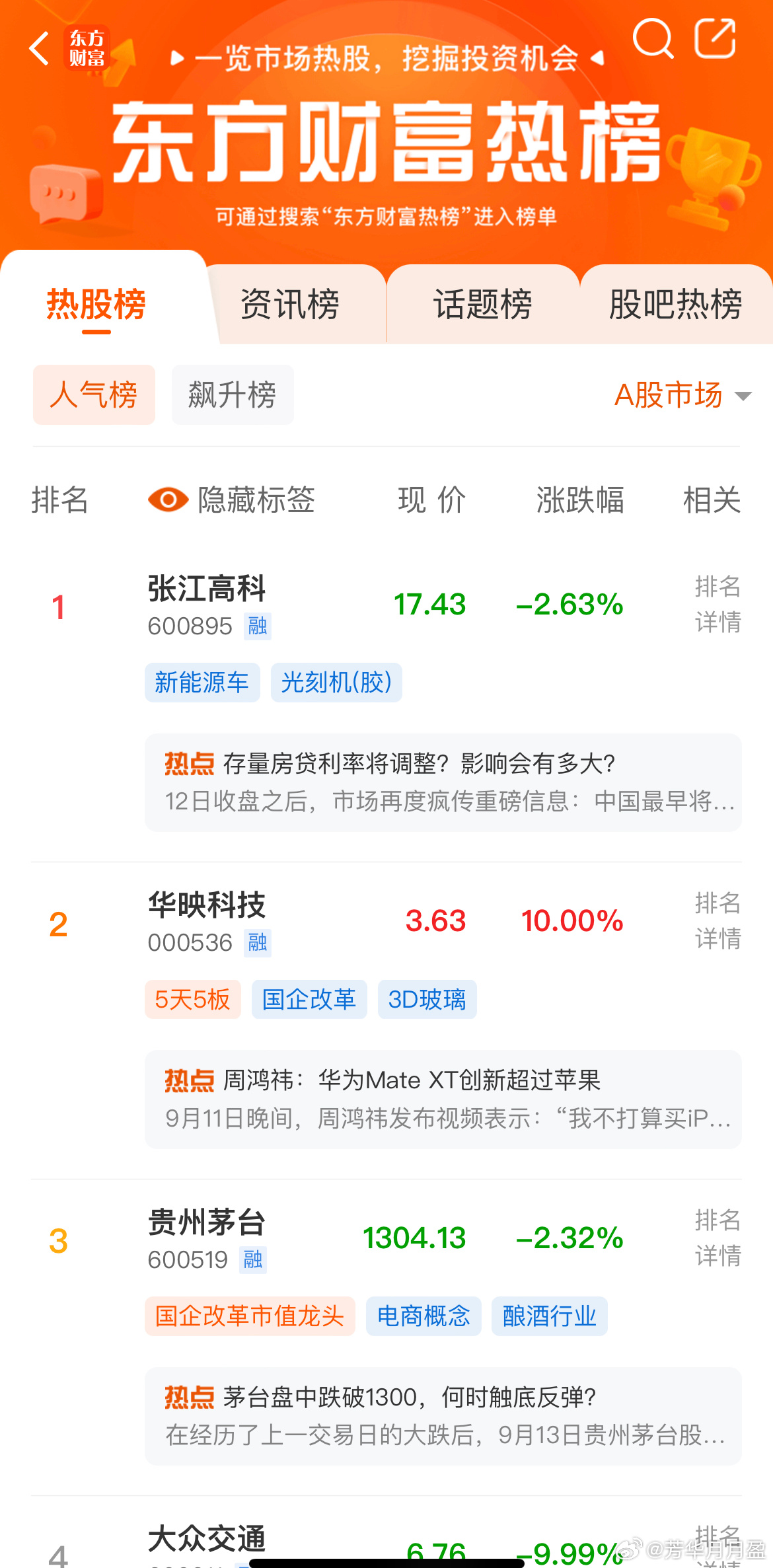Open hot news about 存量房贷利率
773x1568 pixels.
coord(443,782)
